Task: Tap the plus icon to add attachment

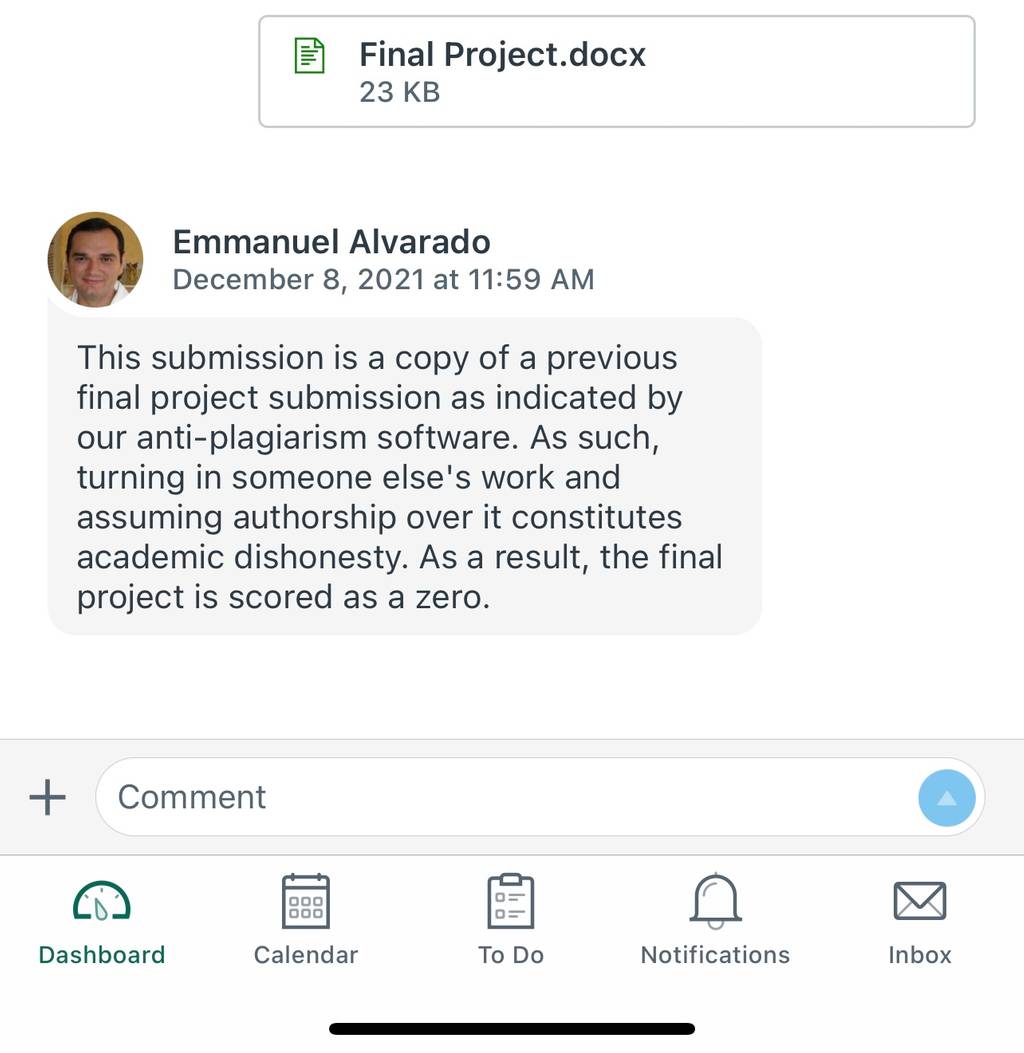Action: pos(48,797)
